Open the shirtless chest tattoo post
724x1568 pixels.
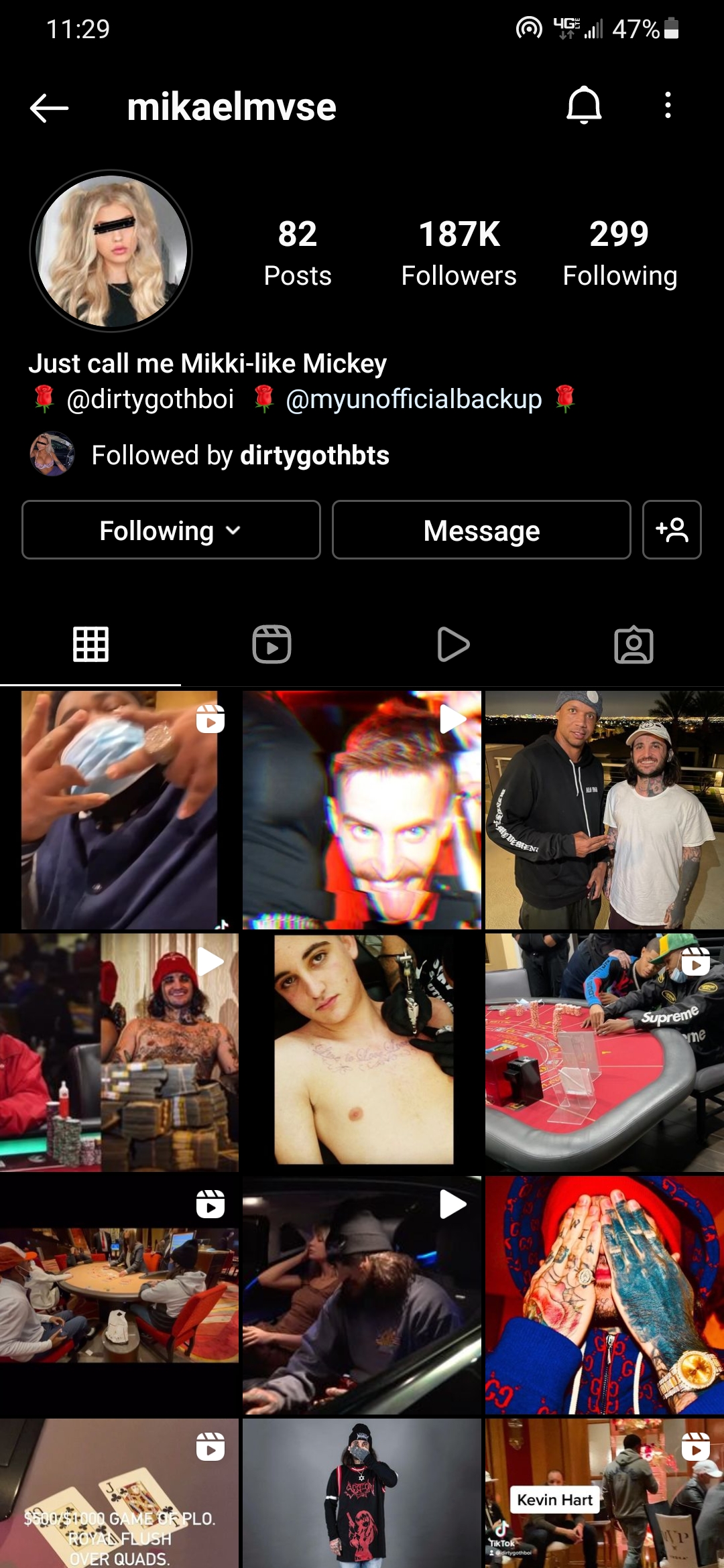pos(362,1052)
